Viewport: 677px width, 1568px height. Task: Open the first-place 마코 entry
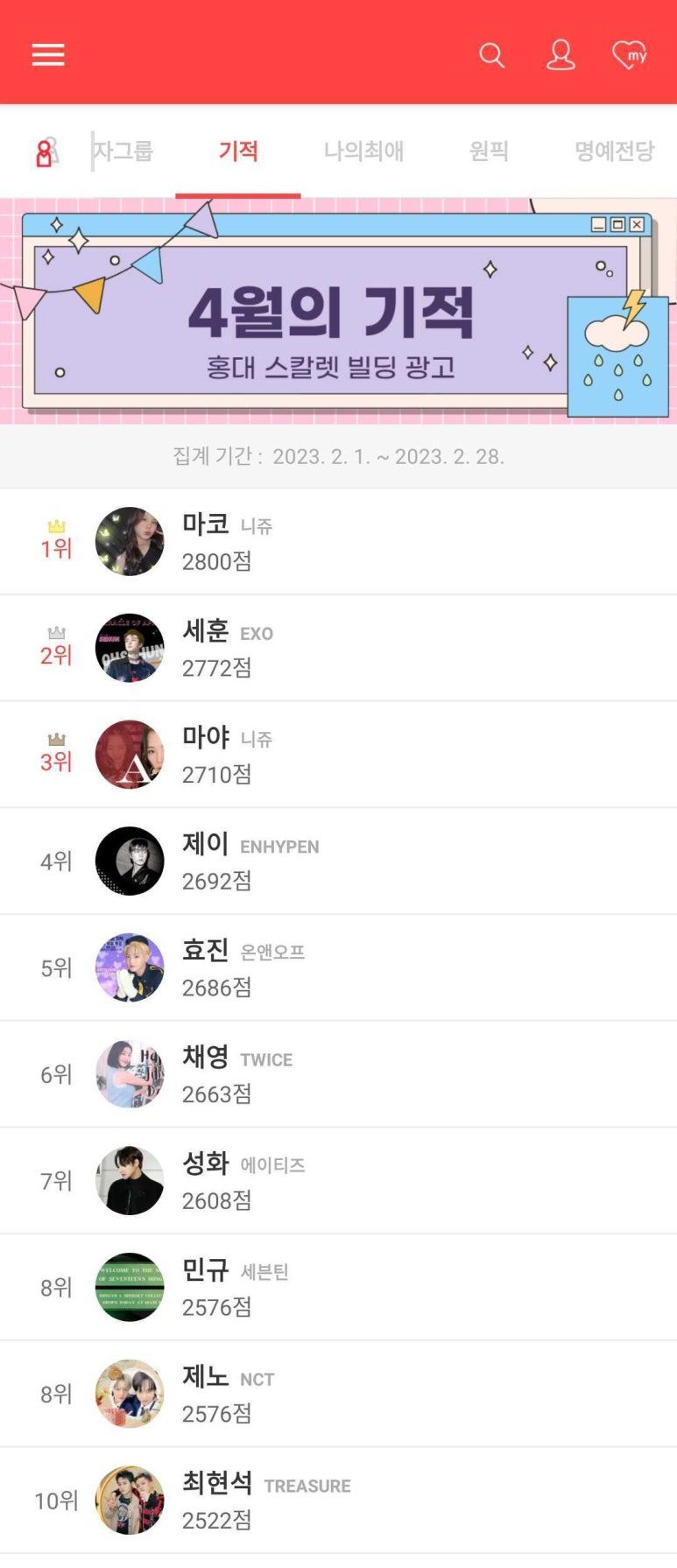point(338,542)
